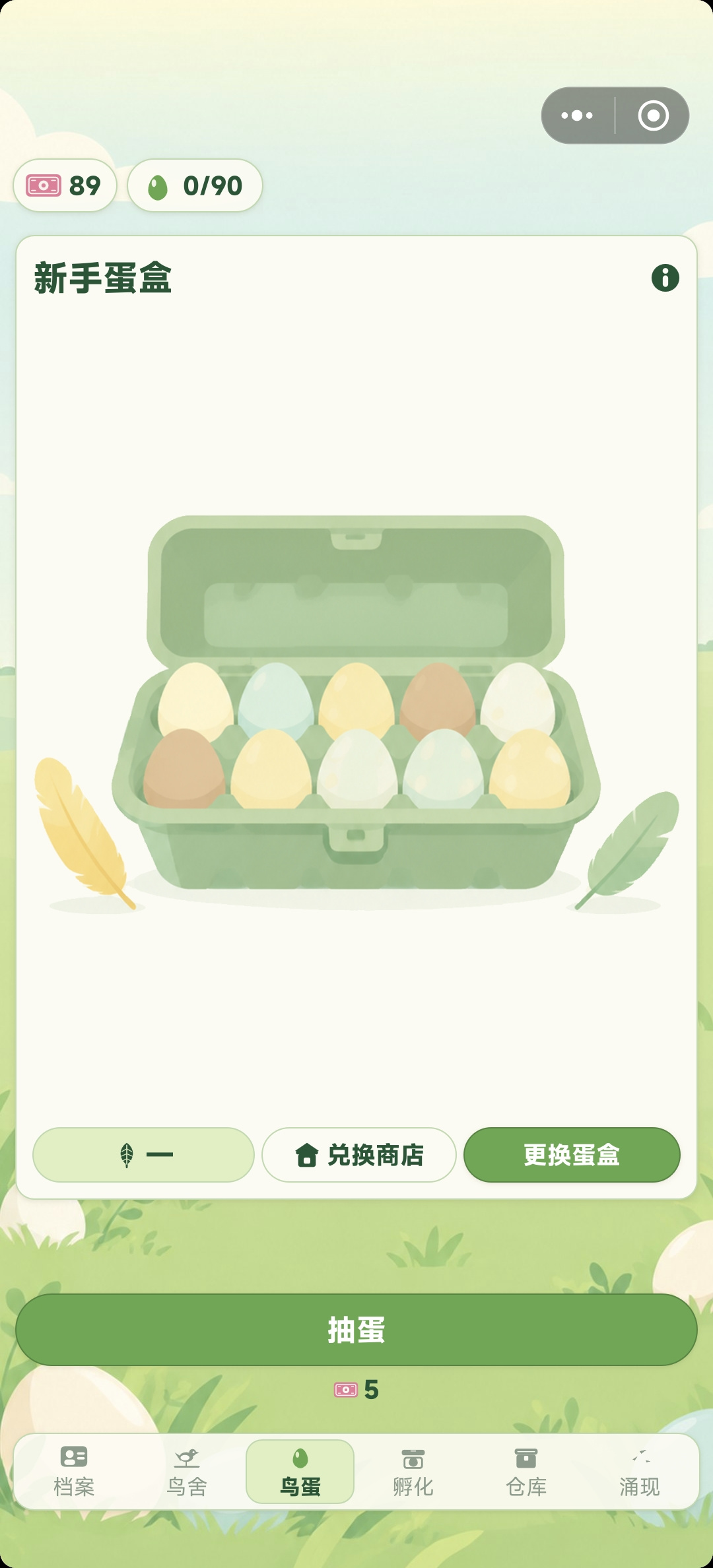The image size is (713, 1568).
Task: Switch to the 鸟舍 tab
Action: coord(187,1472)
